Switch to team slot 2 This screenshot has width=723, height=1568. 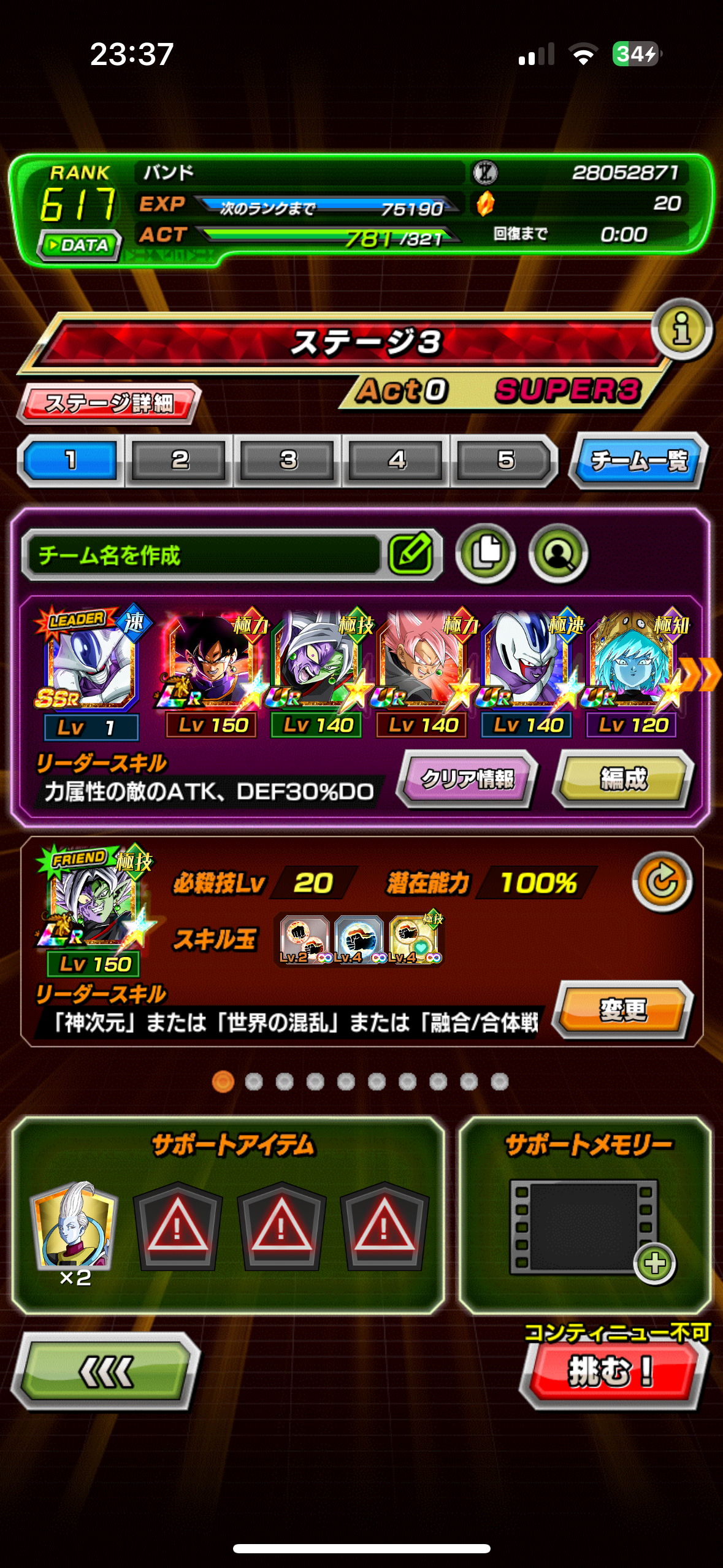coord(179,460)
